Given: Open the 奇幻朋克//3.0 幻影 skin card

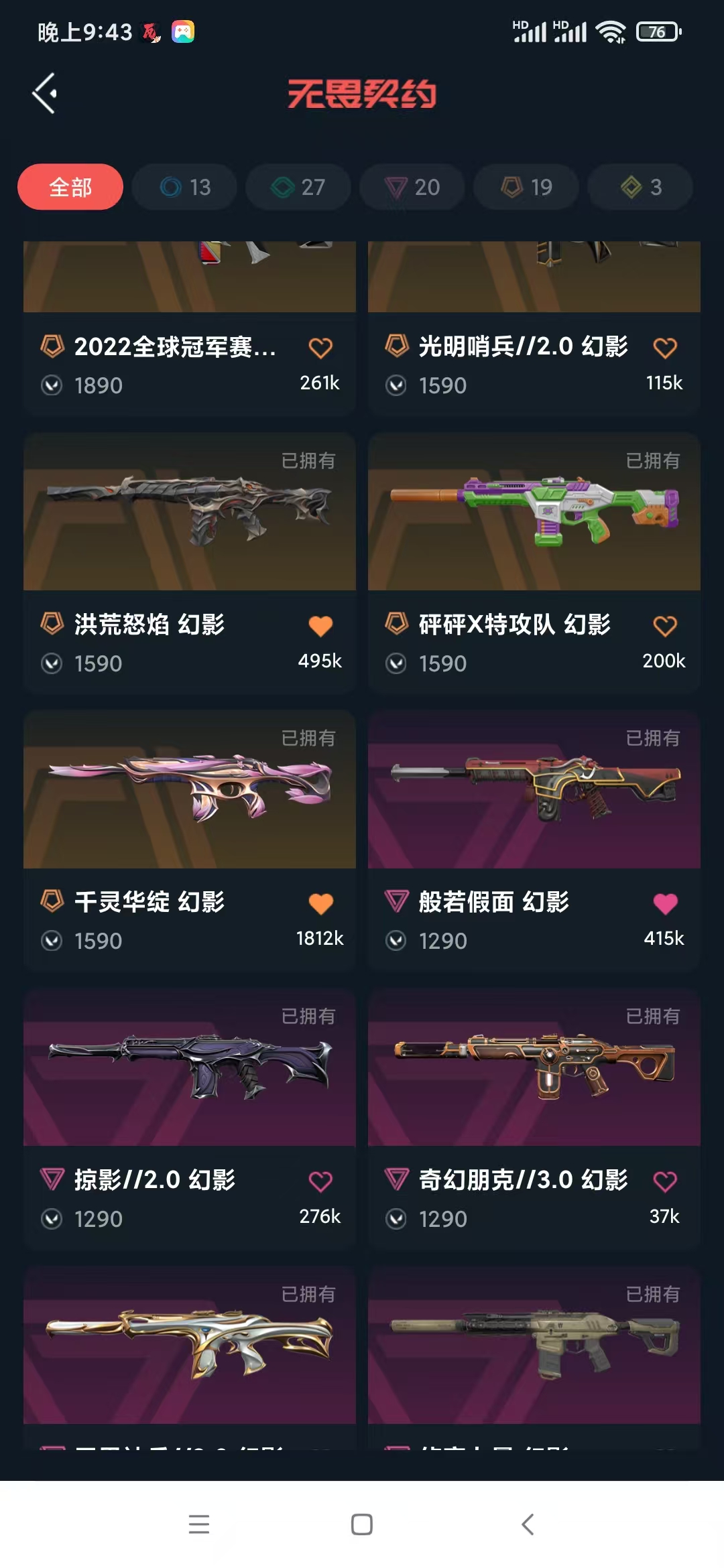Looking at the screenshot, I should (x=534, y=1118).
